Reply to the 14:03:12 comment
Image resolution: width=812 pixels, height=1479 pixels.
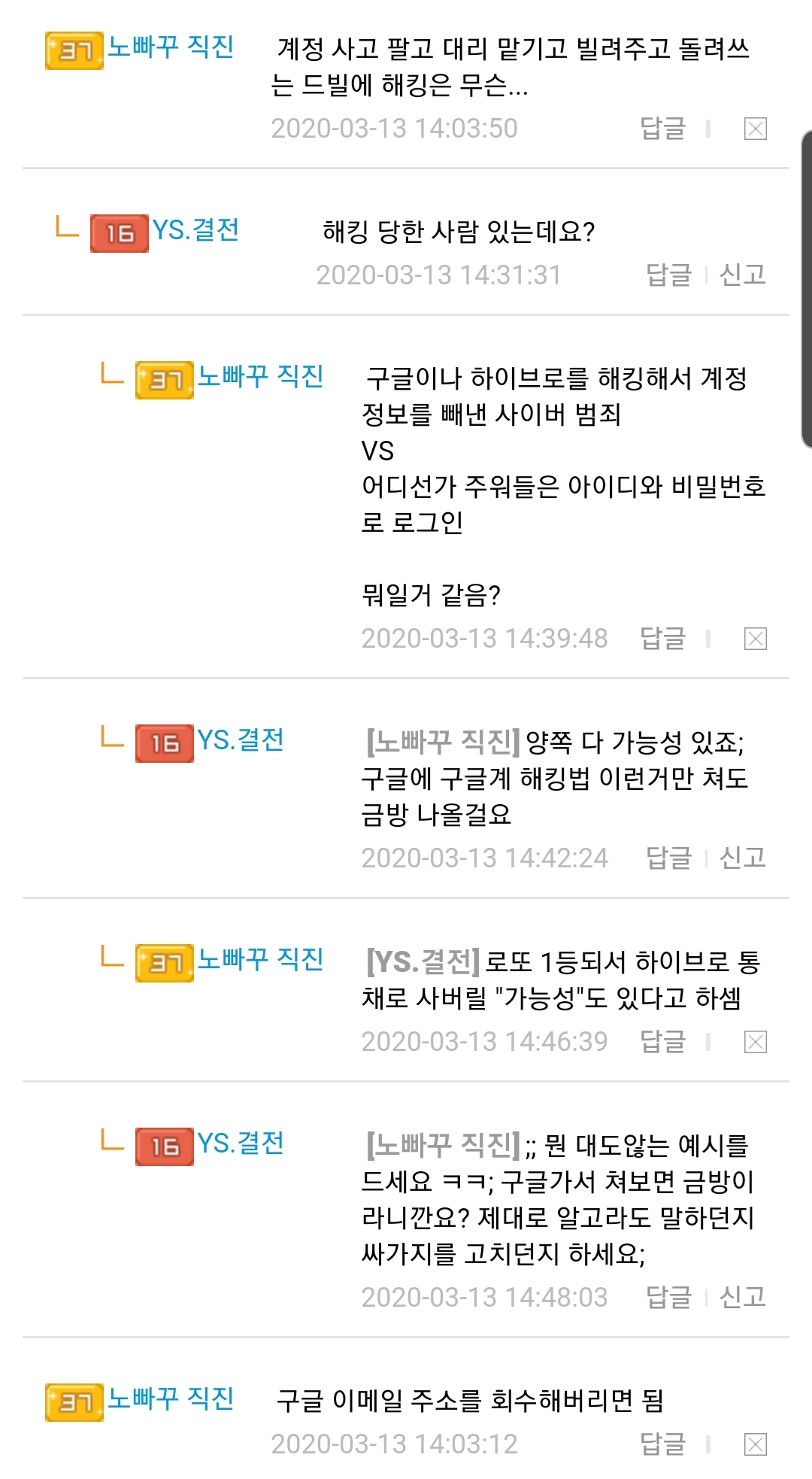(662, 1444)
